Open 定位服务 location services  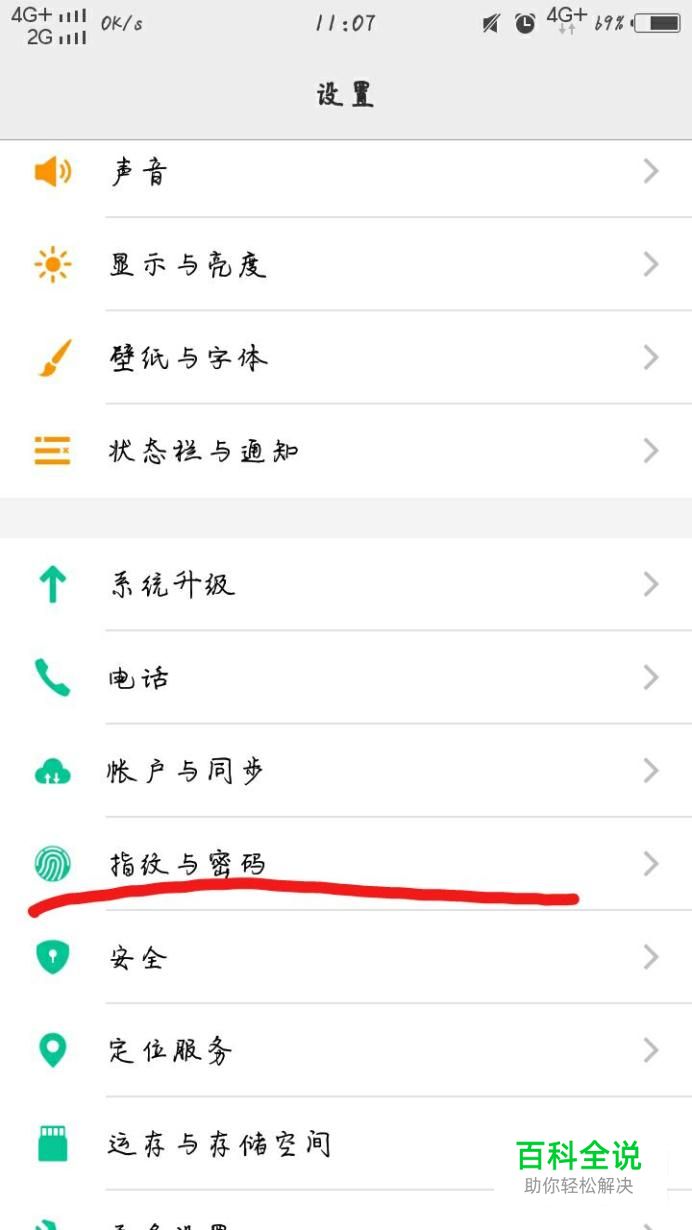pos(345,1050)
